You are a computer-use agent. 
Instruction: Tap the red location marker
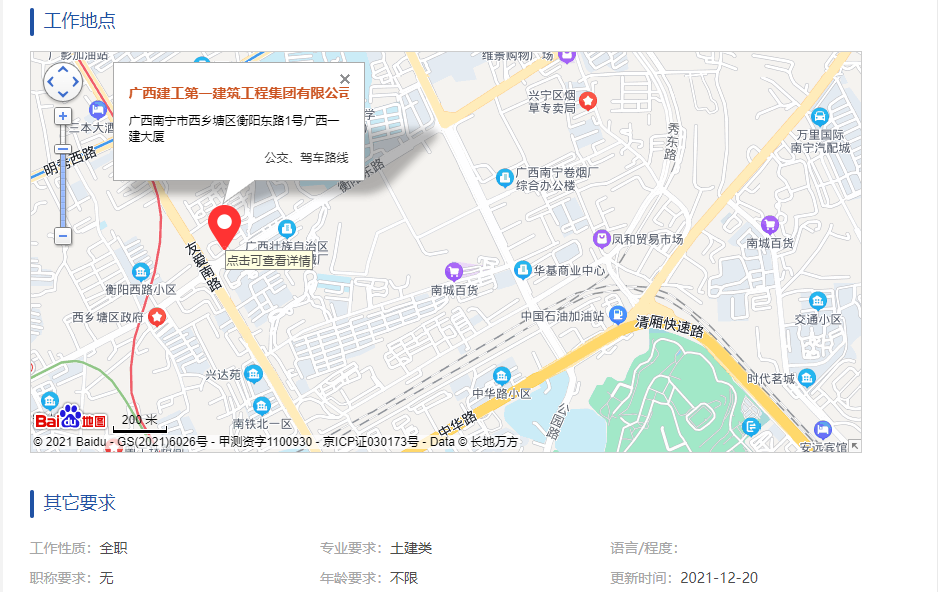coord(225,224)
